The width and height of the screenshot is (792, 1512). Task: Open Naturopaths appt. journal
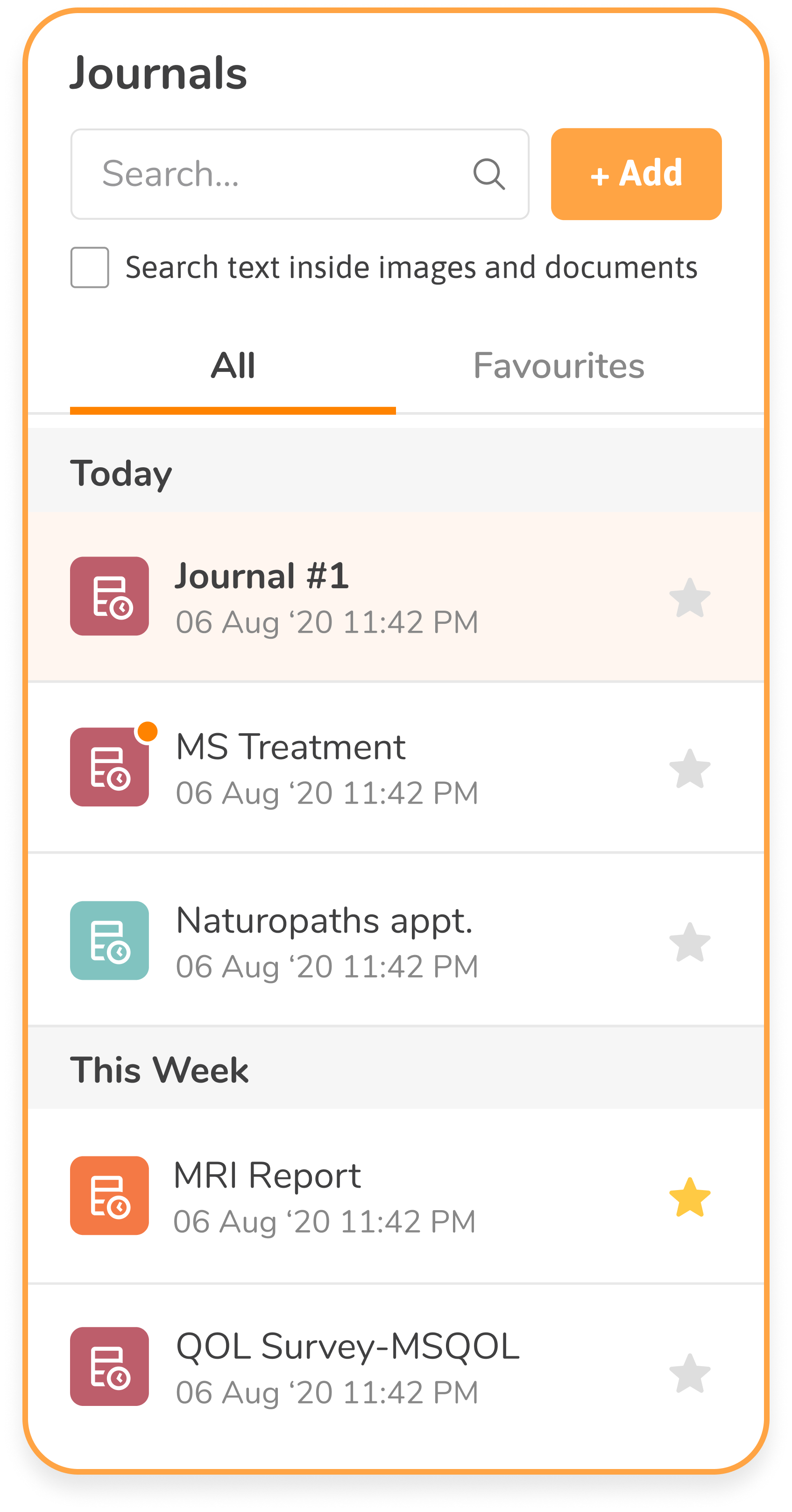coord(396,940)
